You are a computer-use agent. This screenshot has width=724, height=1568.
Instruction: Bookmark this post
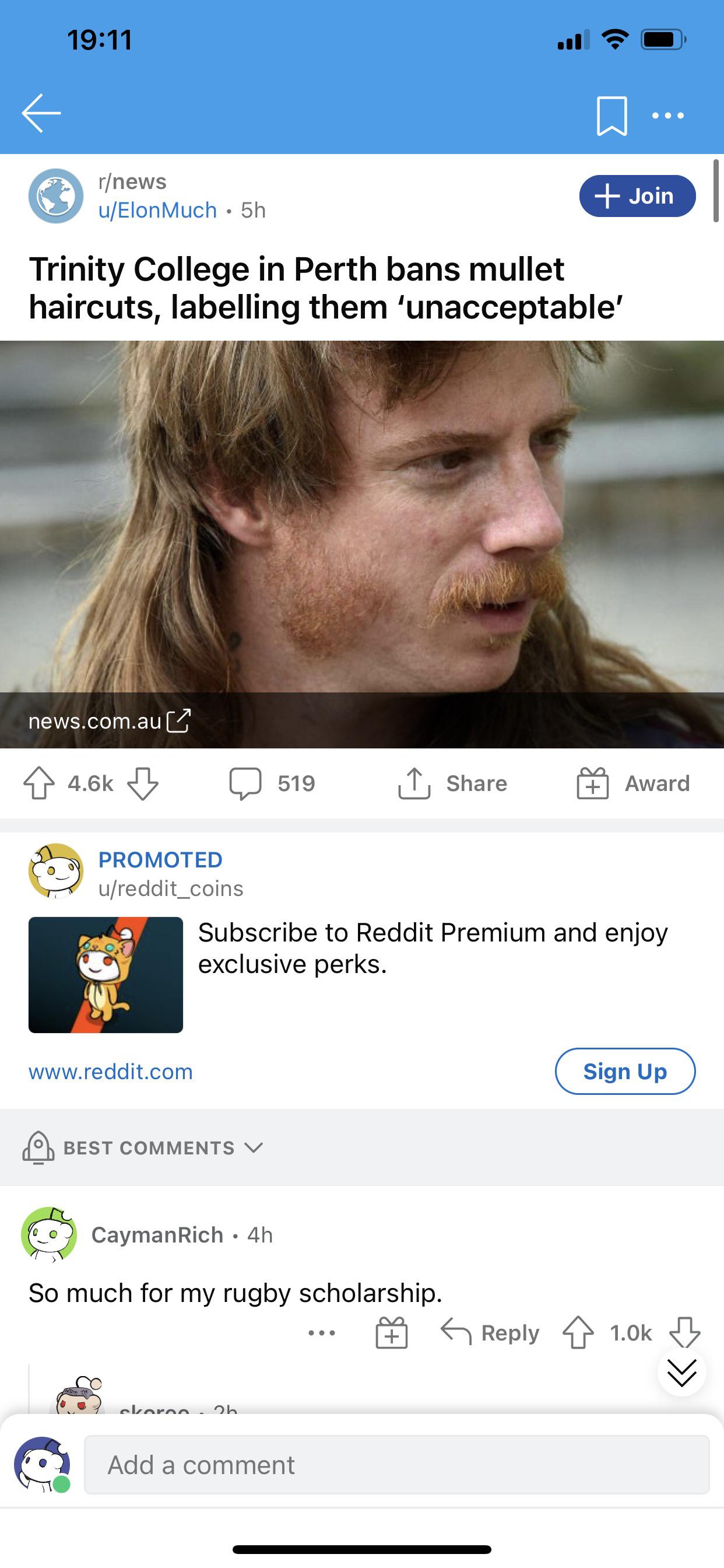611,115
